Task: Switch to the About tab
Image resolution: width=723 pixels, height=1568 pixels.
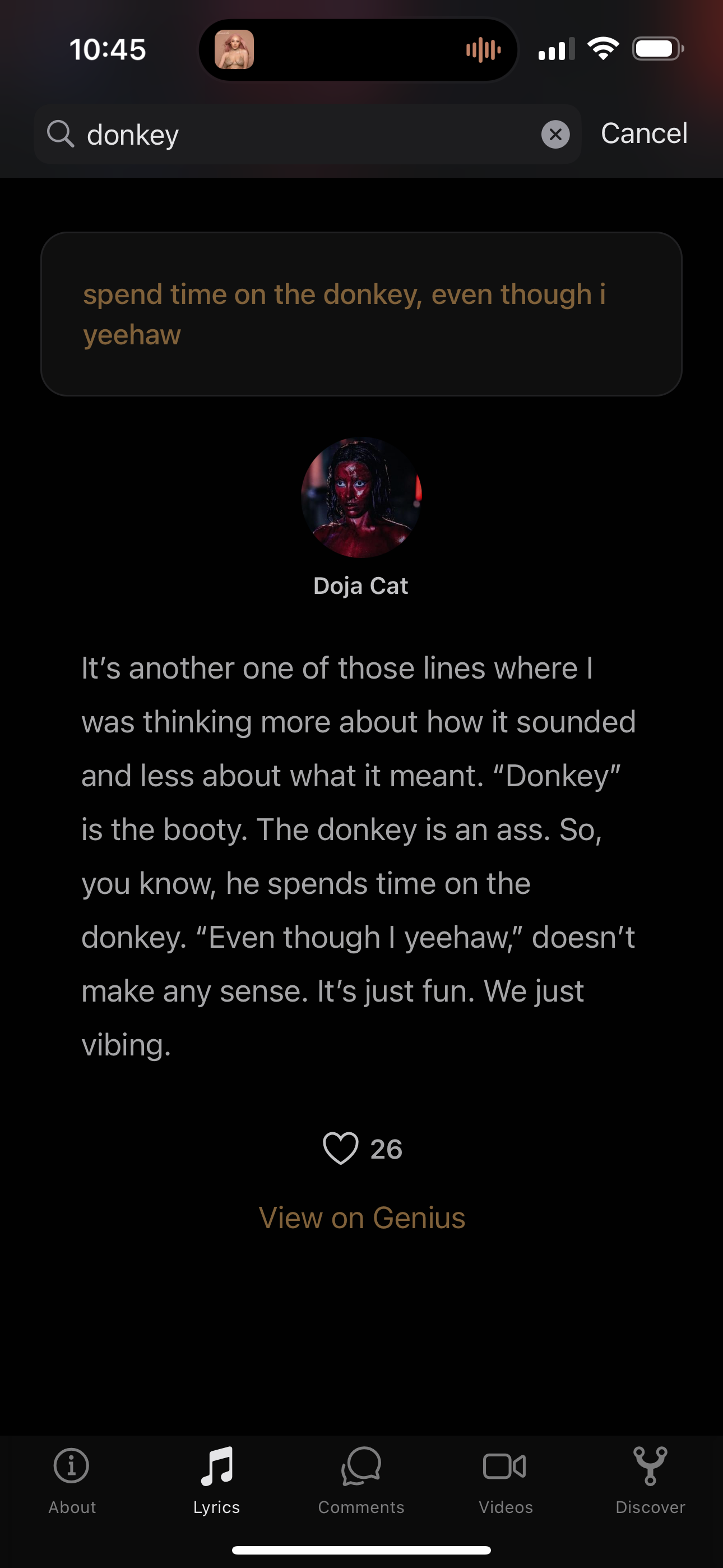Action: [x=72, y=1481]
